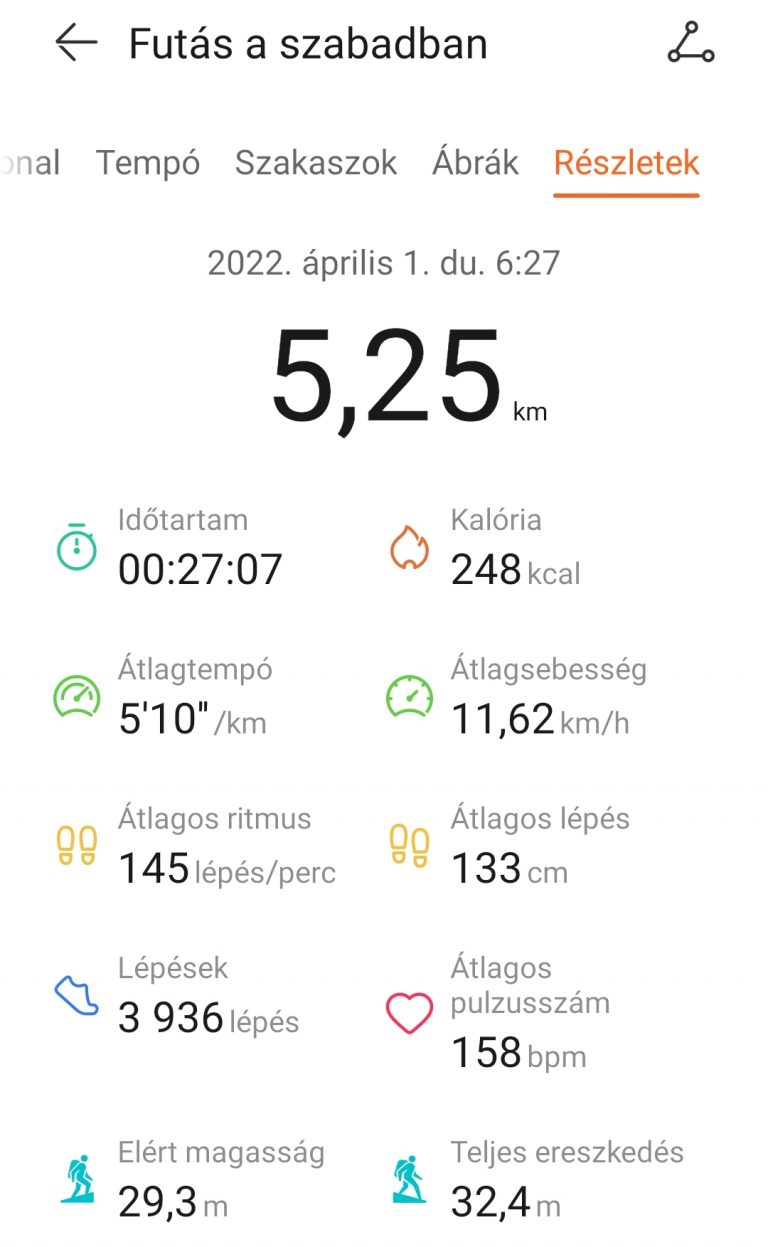The height and width of the screenshot is (1247, 768).
Task: Go back using the arrow icon
Action: (76, 44)
